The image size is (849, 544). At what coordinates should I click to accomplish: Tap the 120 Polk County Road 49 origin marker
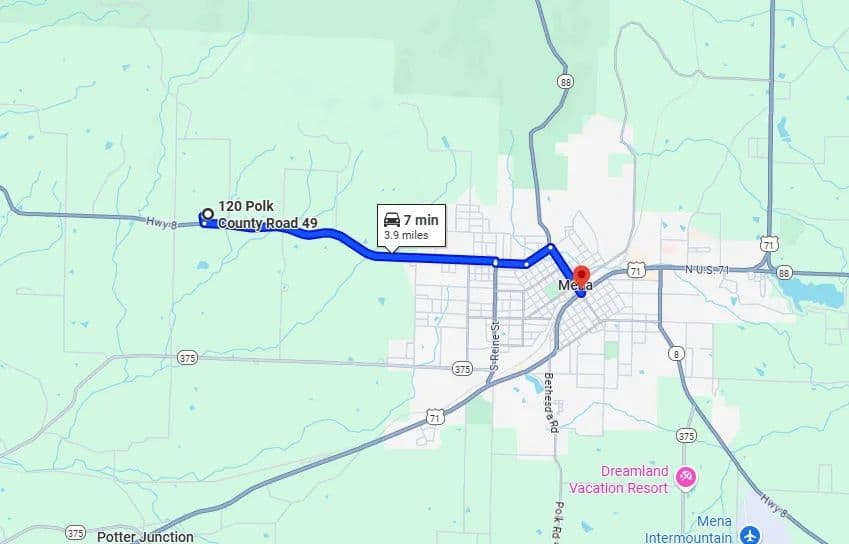(207, 214)
